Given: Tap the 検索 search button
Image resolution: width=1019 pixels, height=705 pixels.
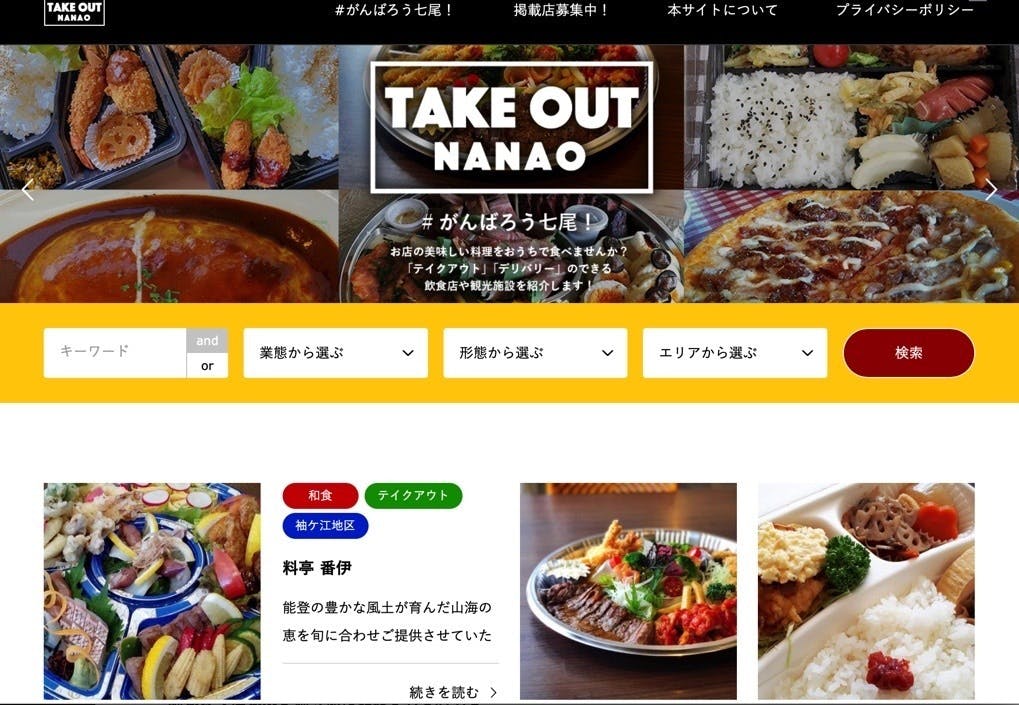Looking at the screenshot, I should coord(908,353).
